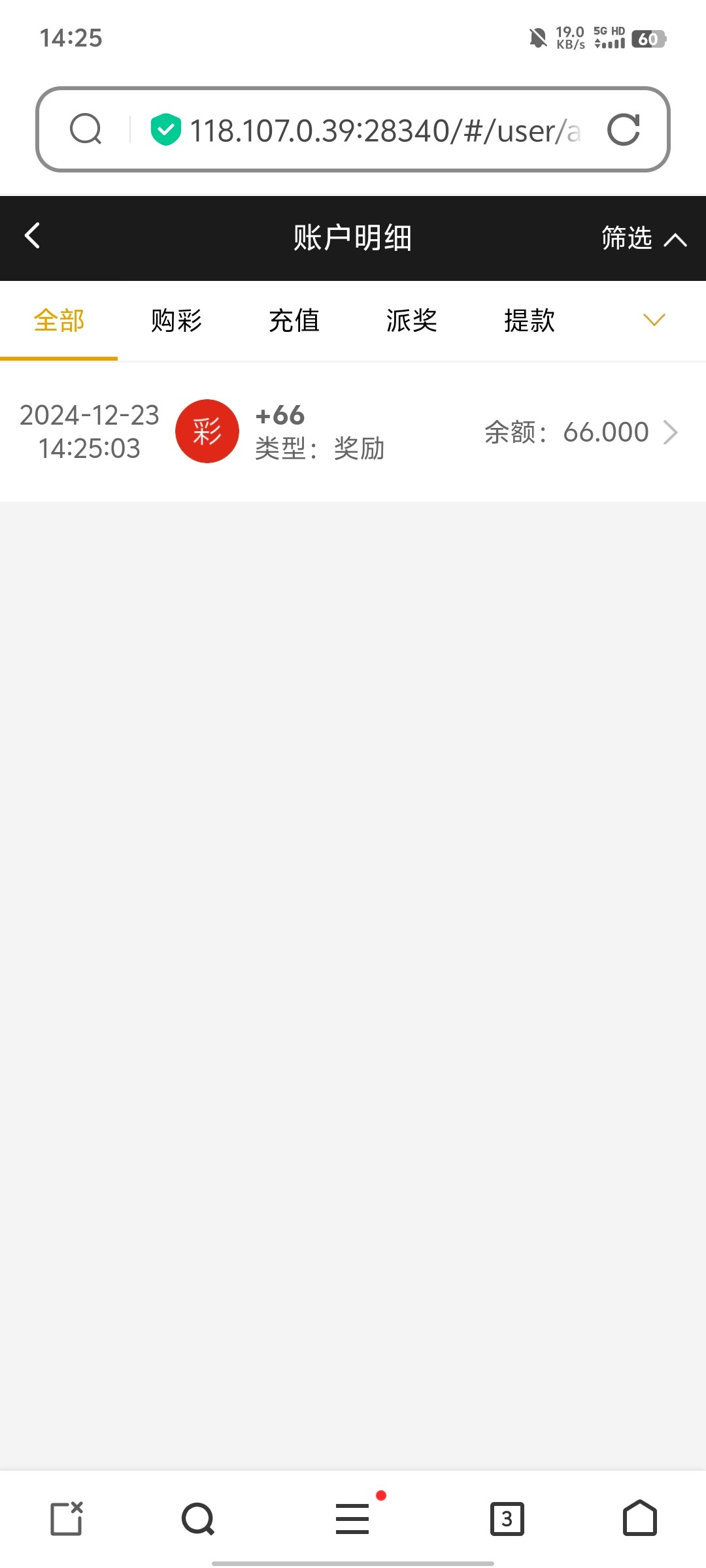Switch to the 购彩 tab

176,321
